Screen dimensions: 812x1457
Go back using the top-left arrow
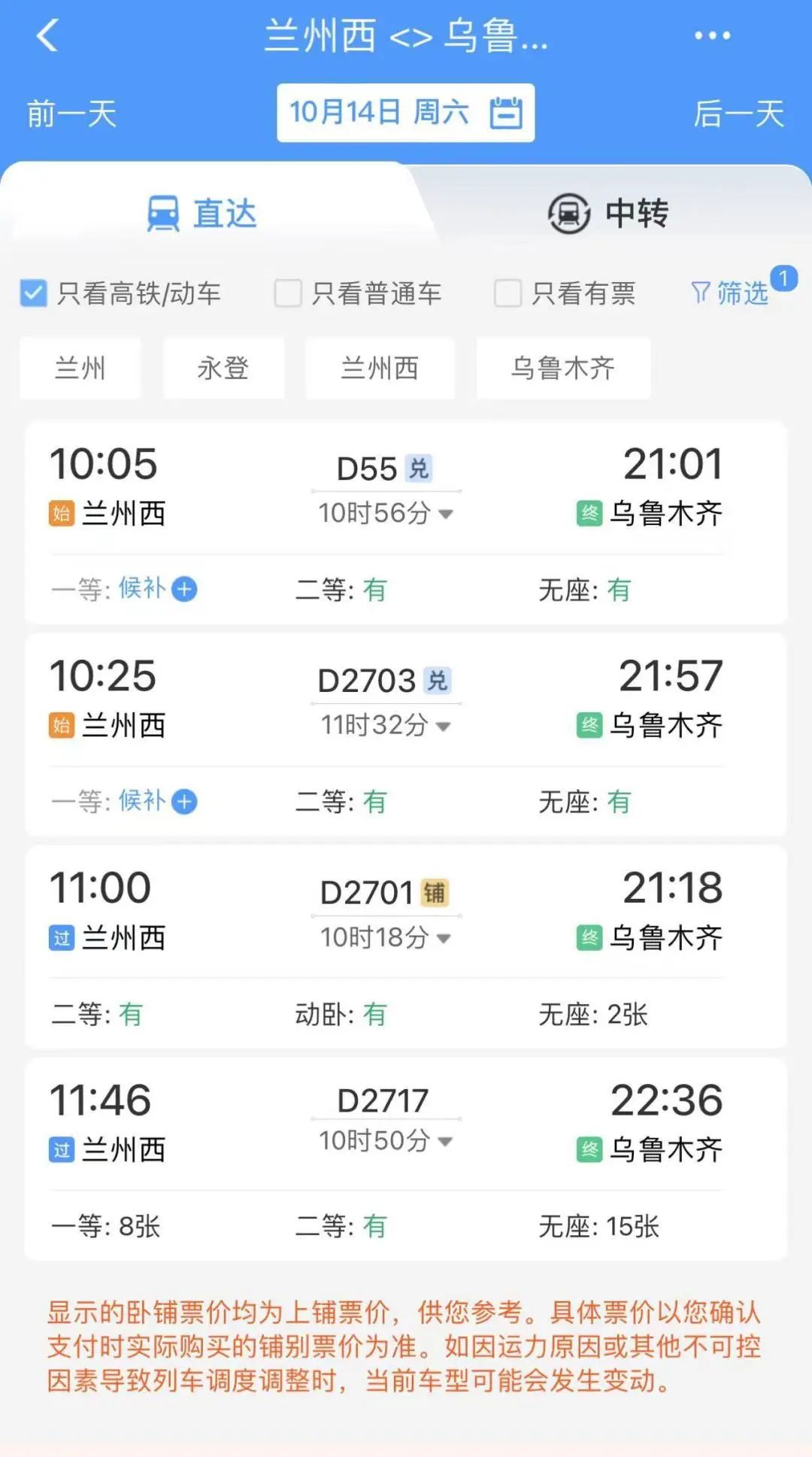coord(47,35)
